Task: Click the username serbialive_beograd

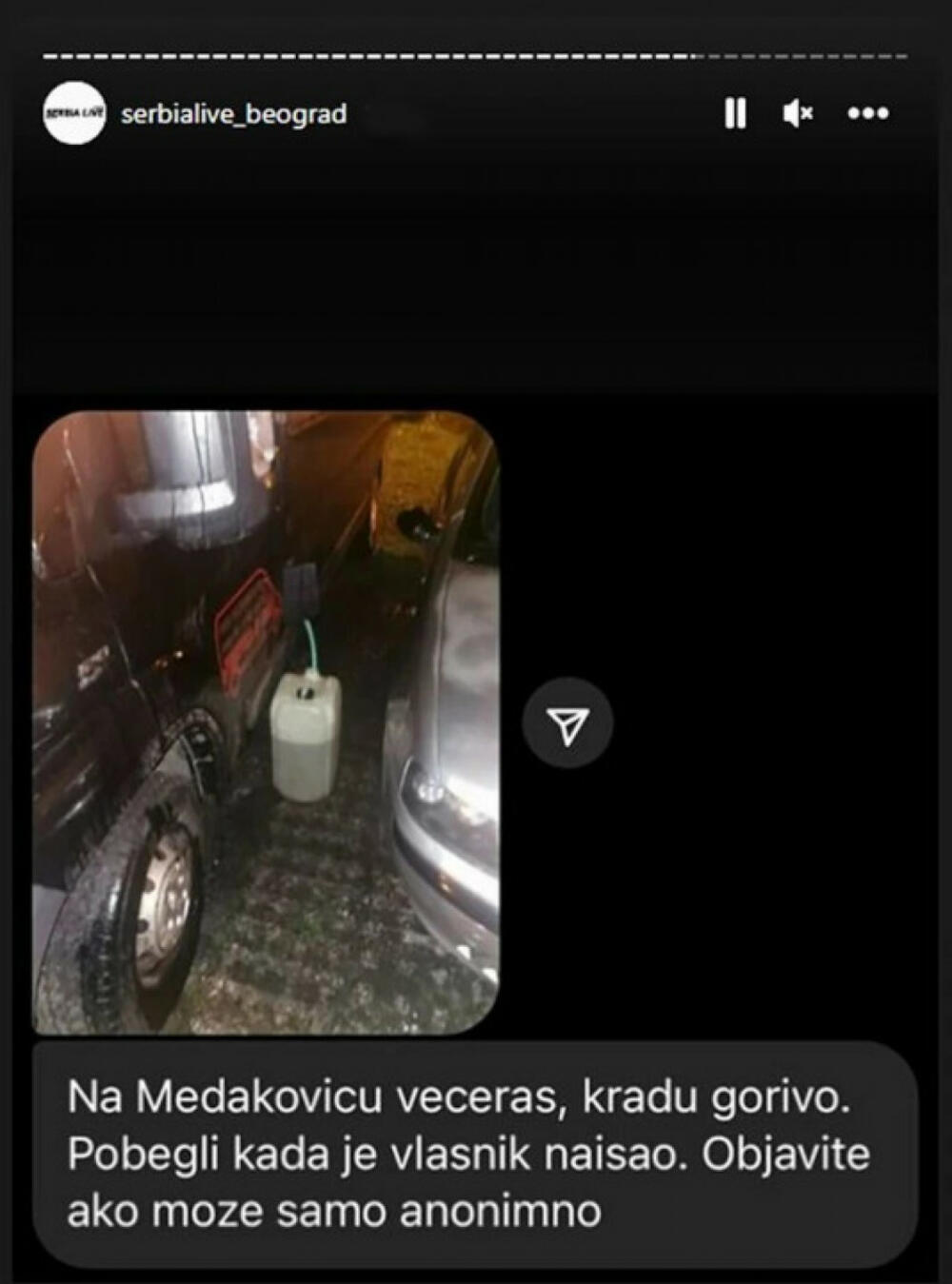Action: tap(234, 114)
